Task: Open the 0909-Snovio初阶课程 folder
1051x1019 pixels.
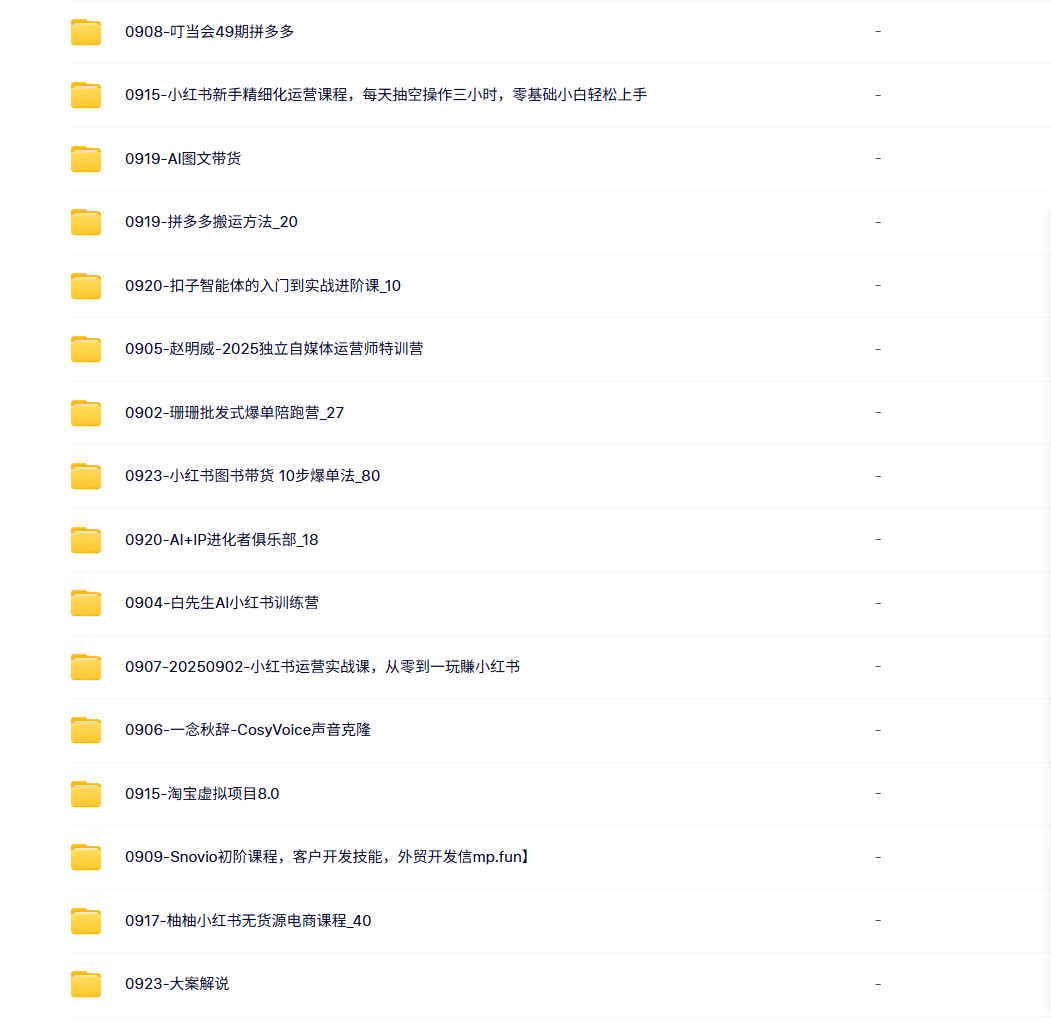Action: click(326, 857)
